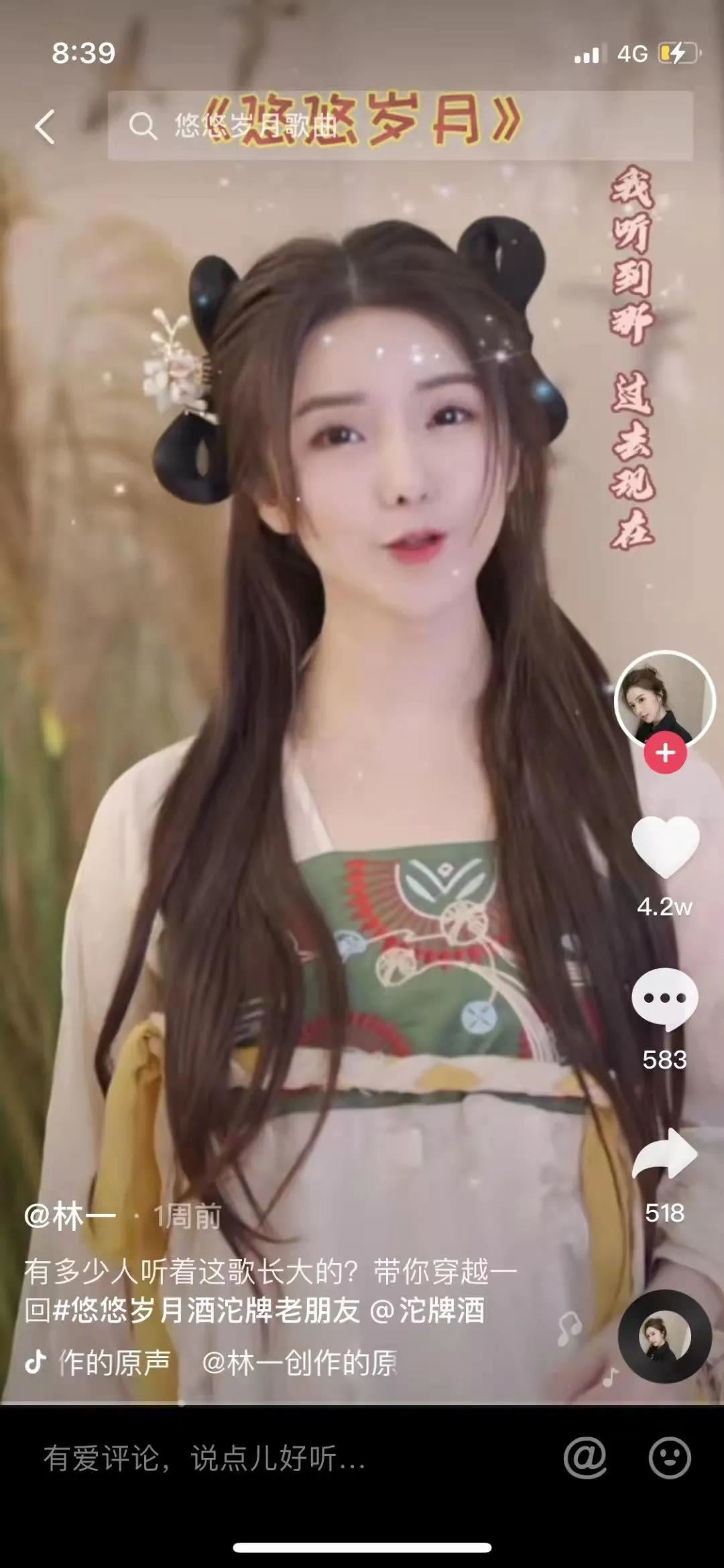Open the @沱牌酒 mention
The image size is (724, 1568).
(x=427, y=1311)
